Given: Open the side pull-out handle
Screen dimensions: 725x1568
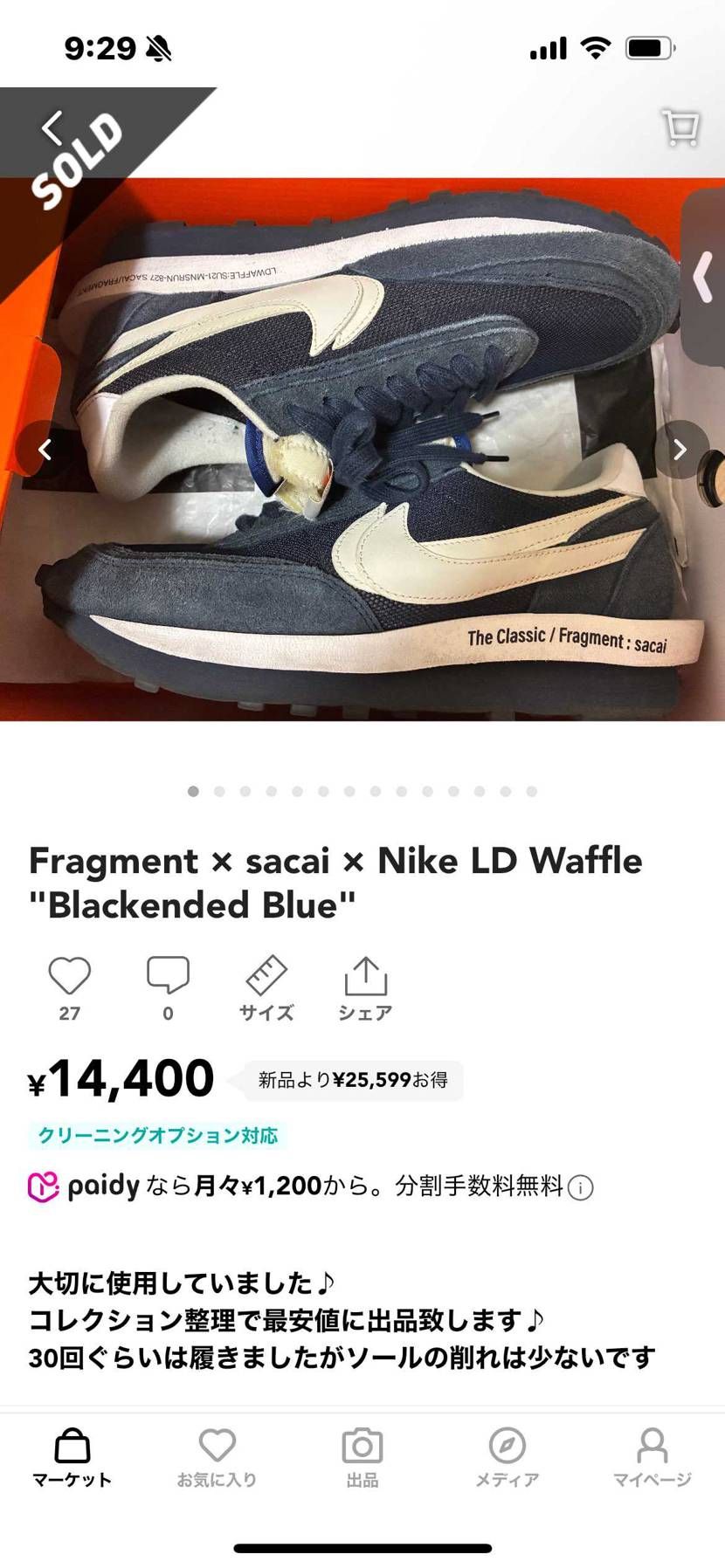Looking at the screenshot, I should tap(704, 278).
